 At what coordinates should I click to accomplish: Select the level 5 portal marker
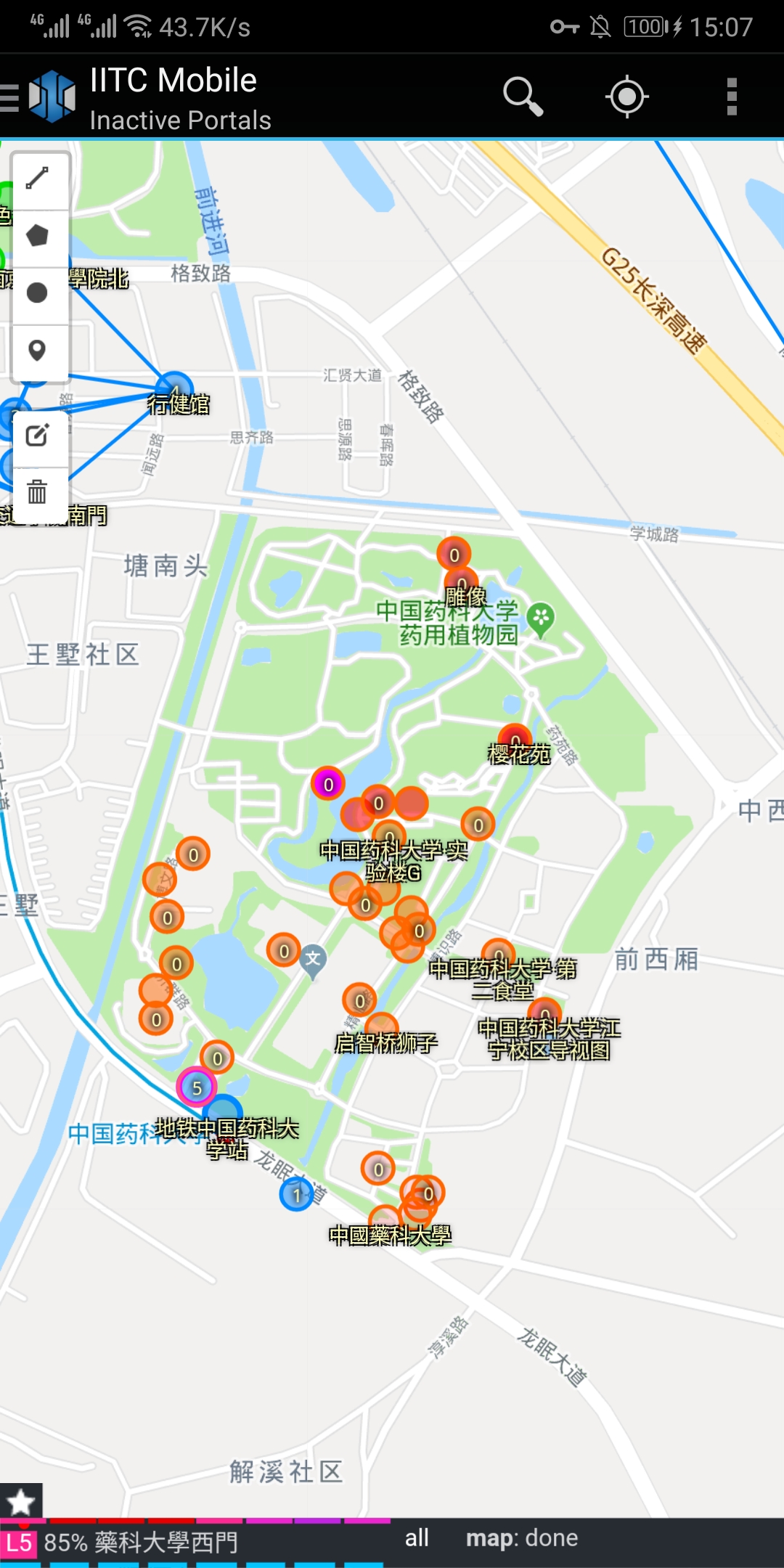coord(197,1087)
